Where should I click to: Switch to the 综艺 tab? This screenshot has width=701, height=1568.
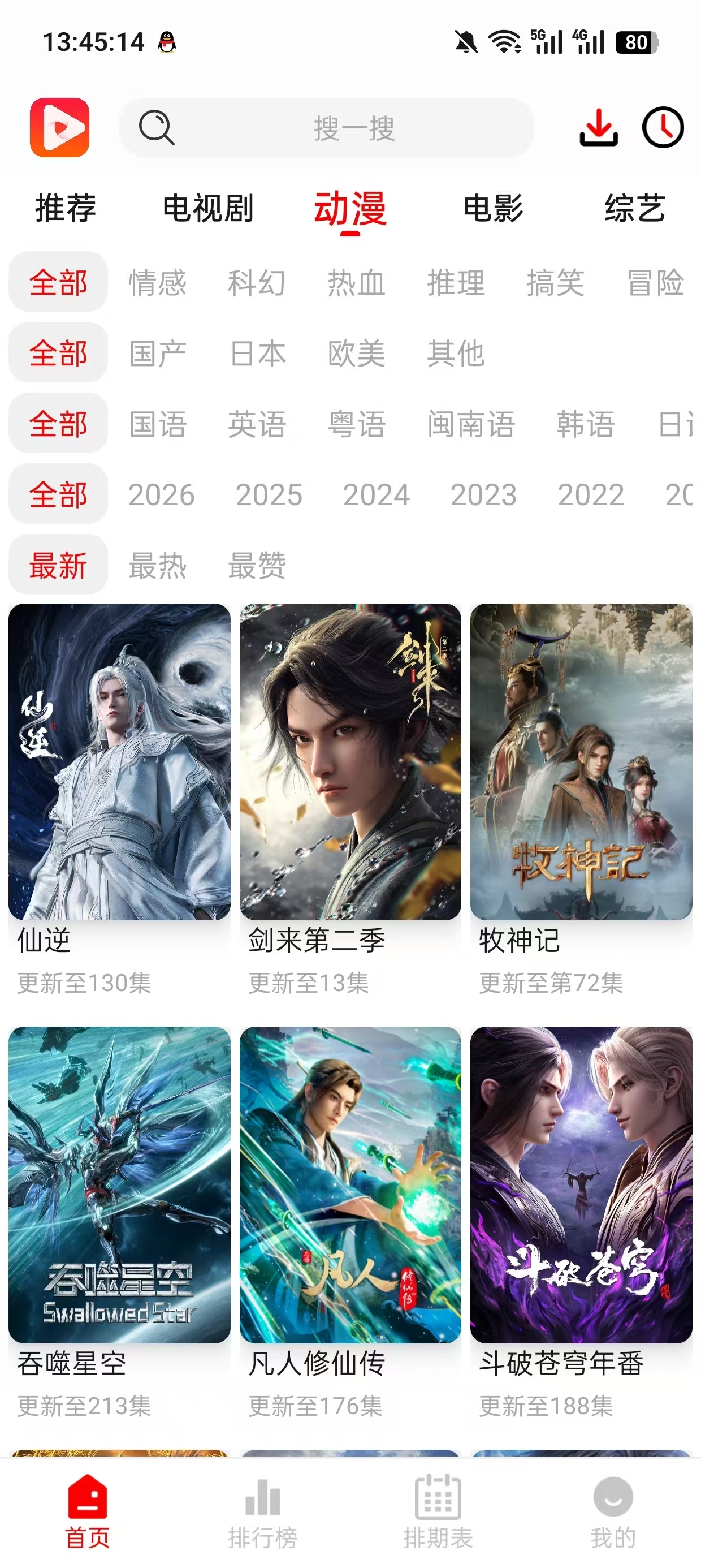634,209
